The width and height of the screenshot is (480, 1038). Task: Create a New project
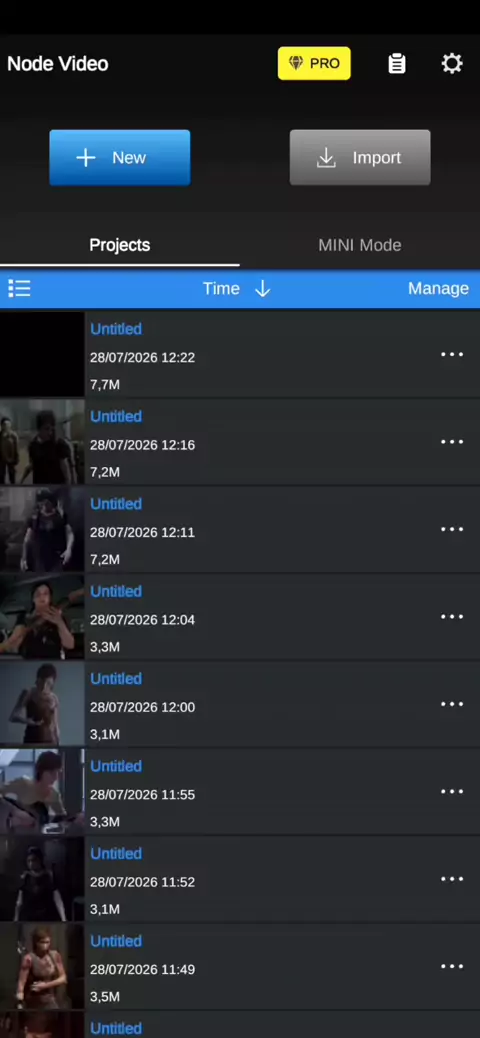[120, 158]
